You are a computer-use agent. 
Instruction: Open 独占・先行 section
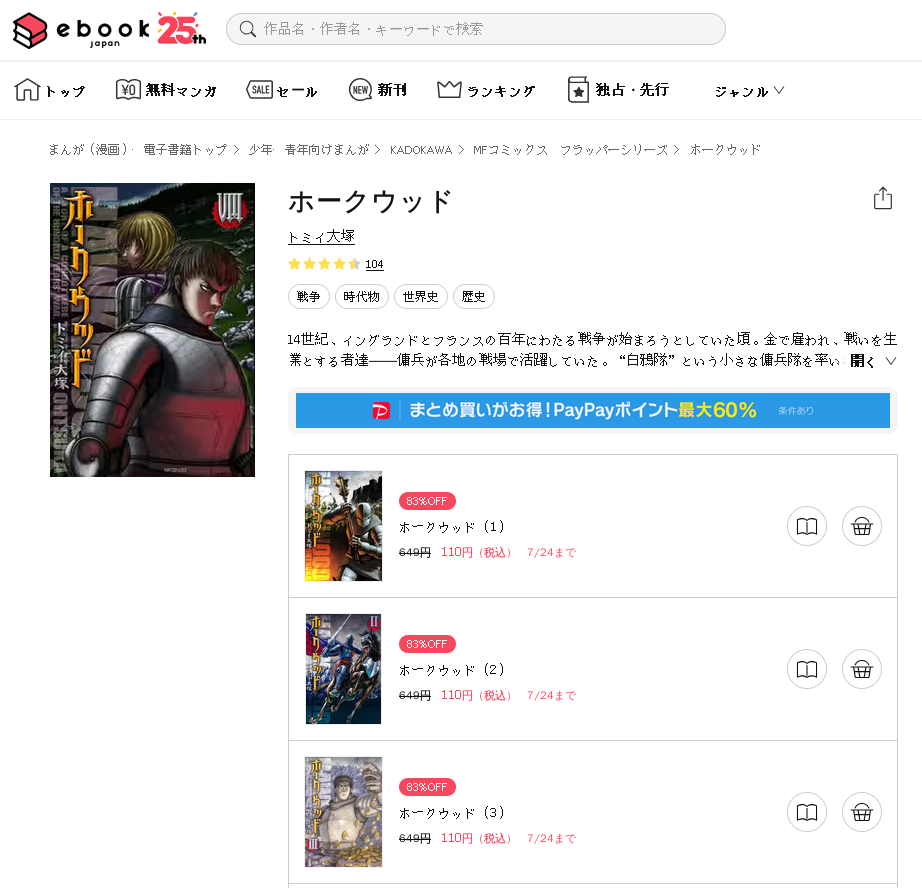pos(618,90)
